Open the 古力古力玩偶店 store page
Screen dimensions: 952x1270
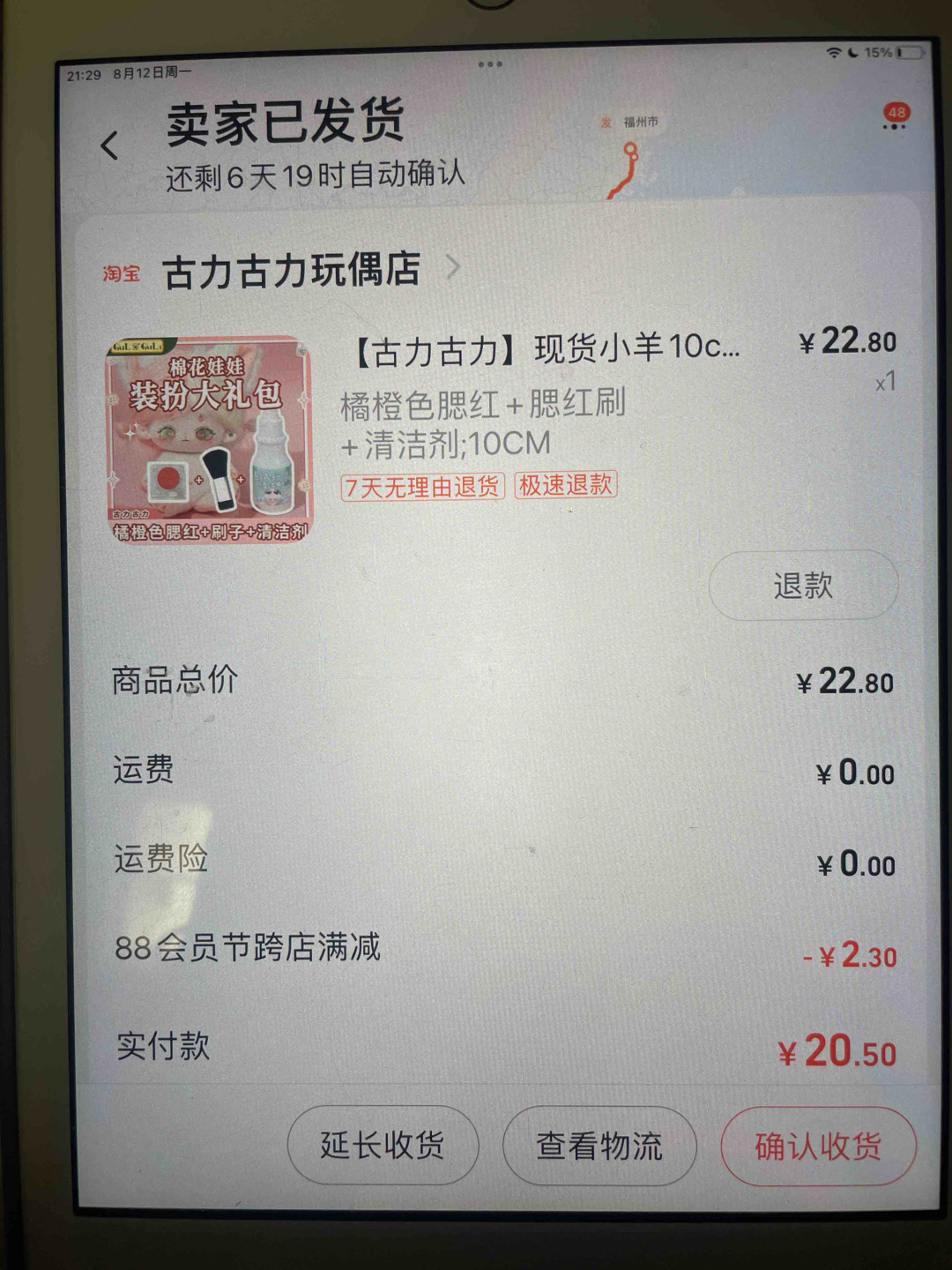point(292,270)
